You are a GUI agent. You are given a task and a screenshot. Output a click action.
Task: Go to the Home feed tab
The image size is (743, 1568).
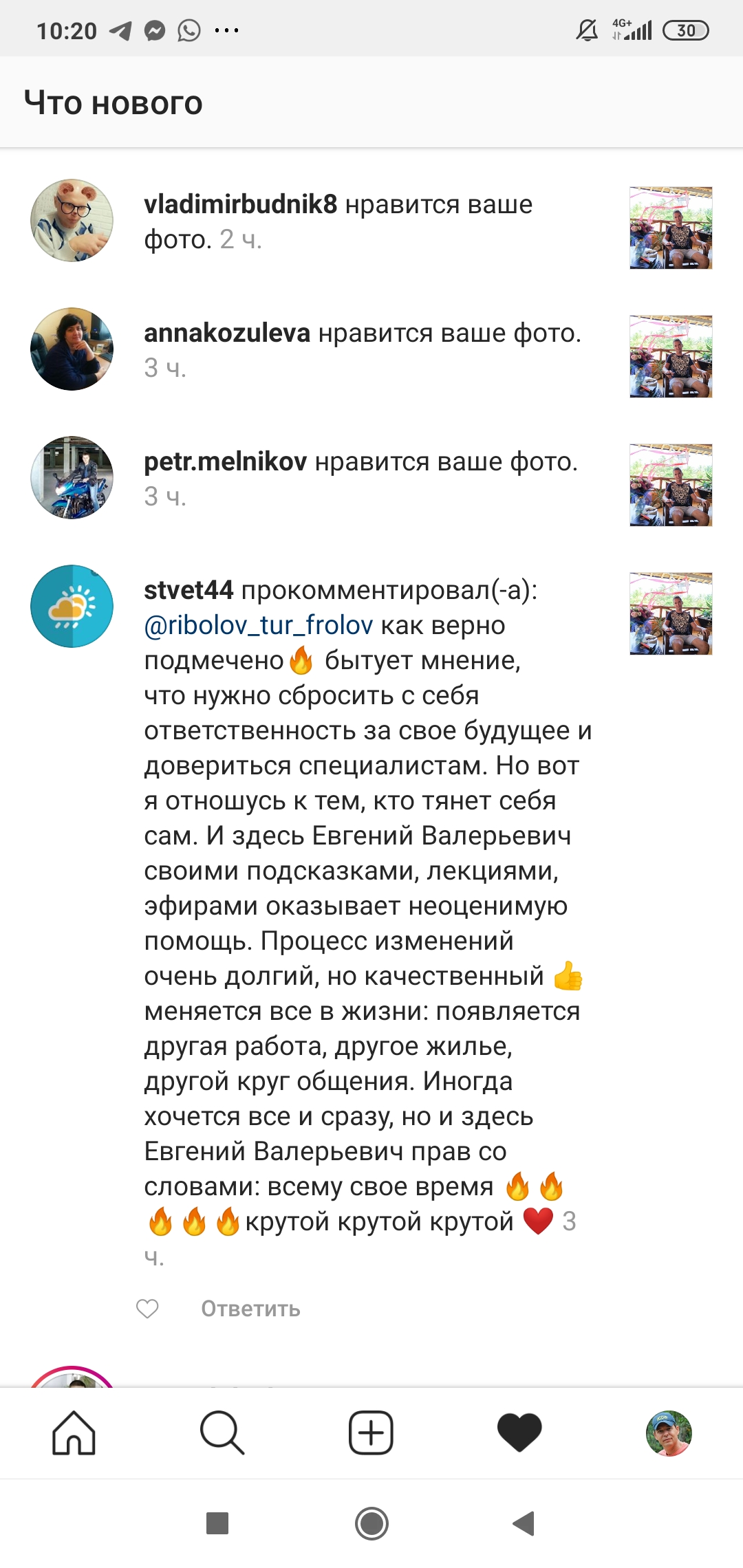point(74,1433)
